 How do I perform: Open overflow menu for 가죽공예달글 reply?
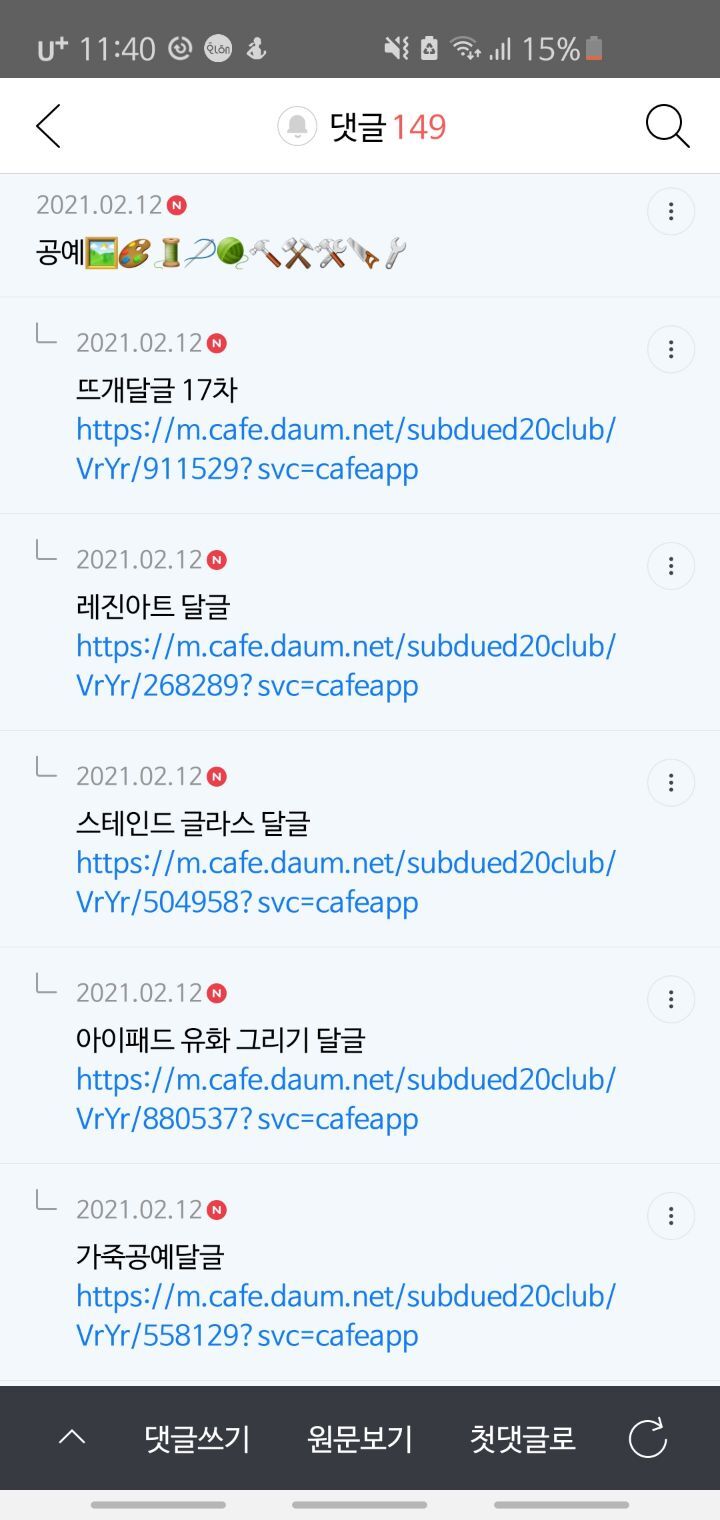click(x=671, y=1216)
